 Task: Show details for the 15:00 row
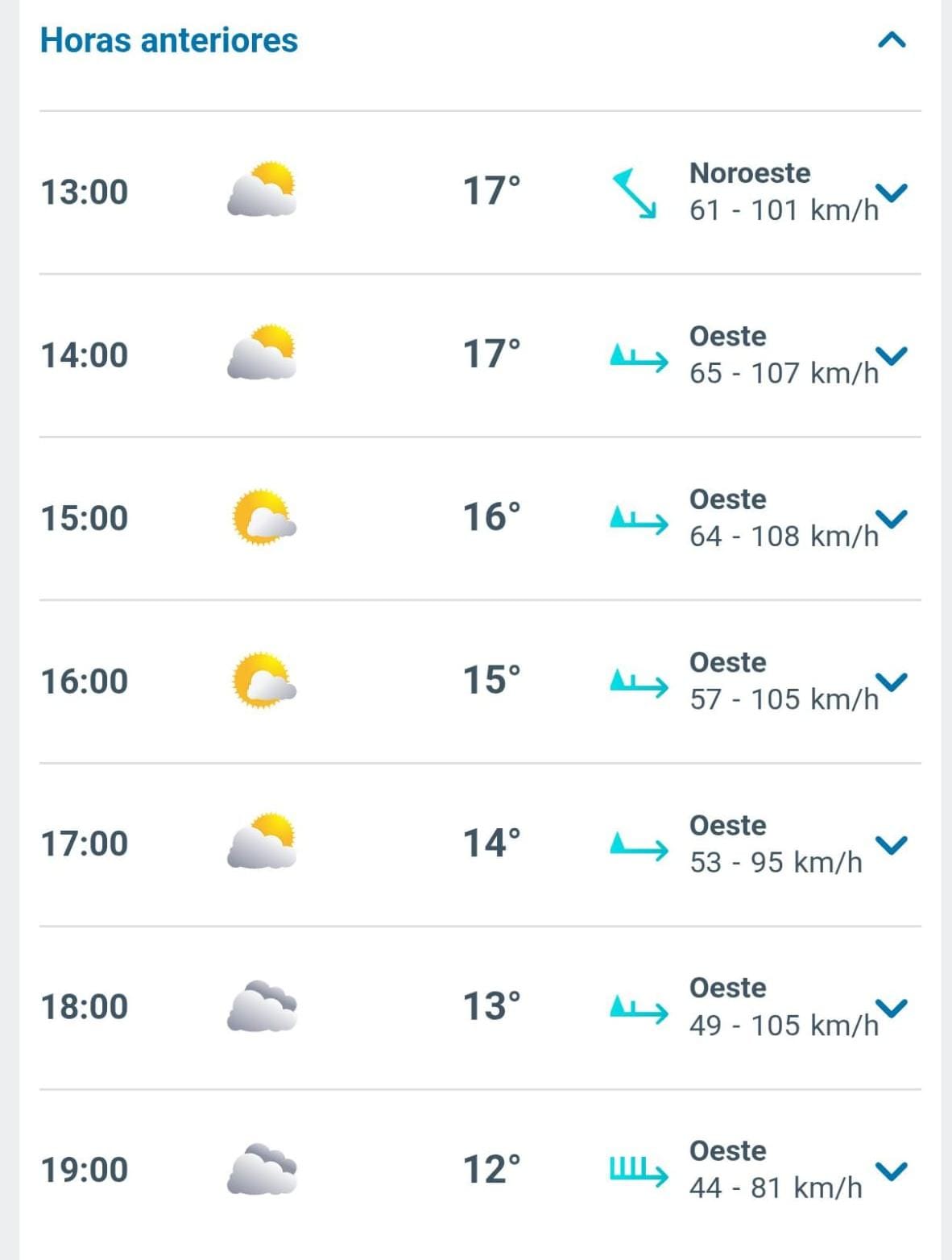click(x=891, y=519)
